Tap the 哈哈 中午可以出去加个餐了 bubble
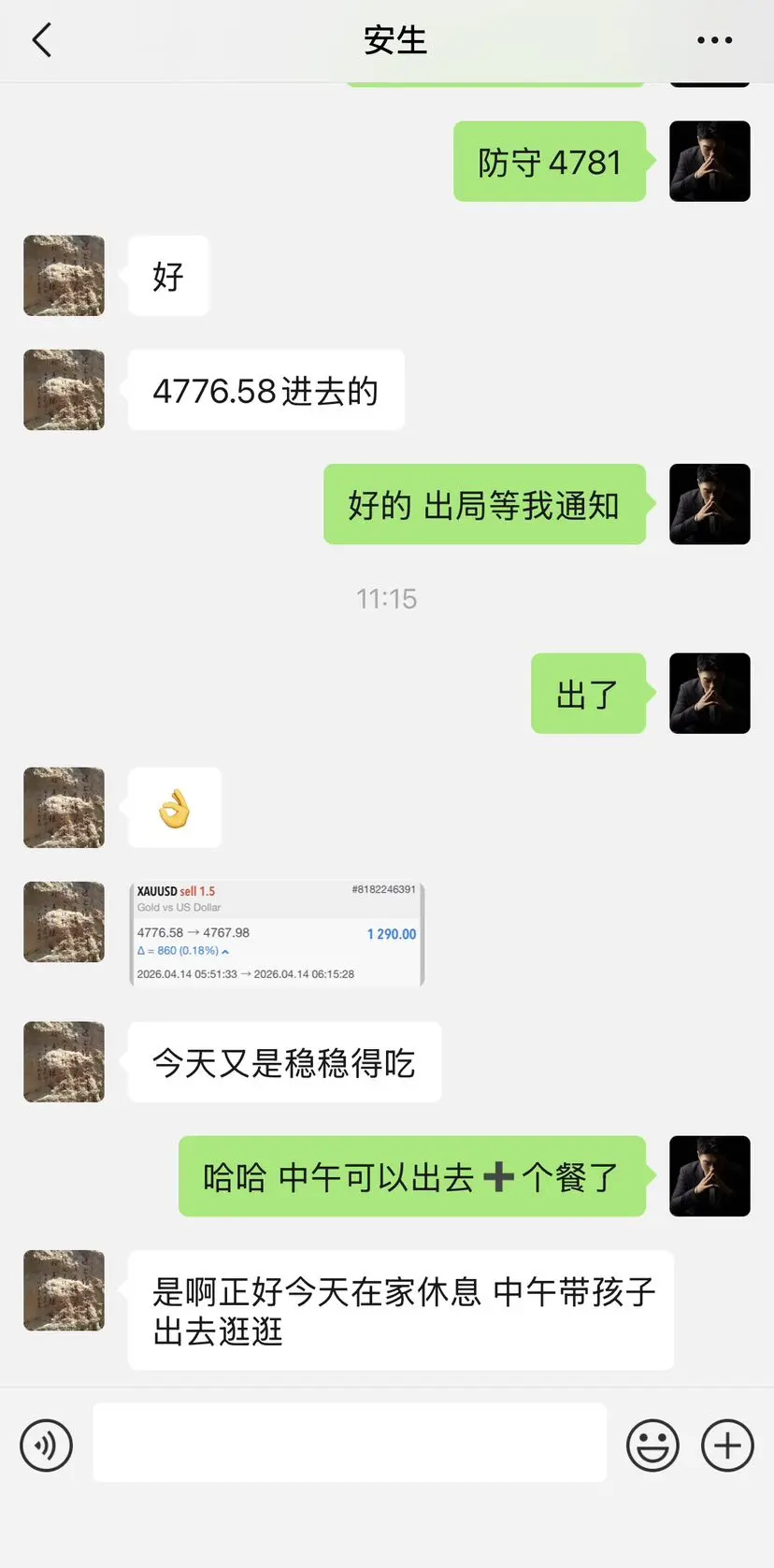 pos(412,1176)
